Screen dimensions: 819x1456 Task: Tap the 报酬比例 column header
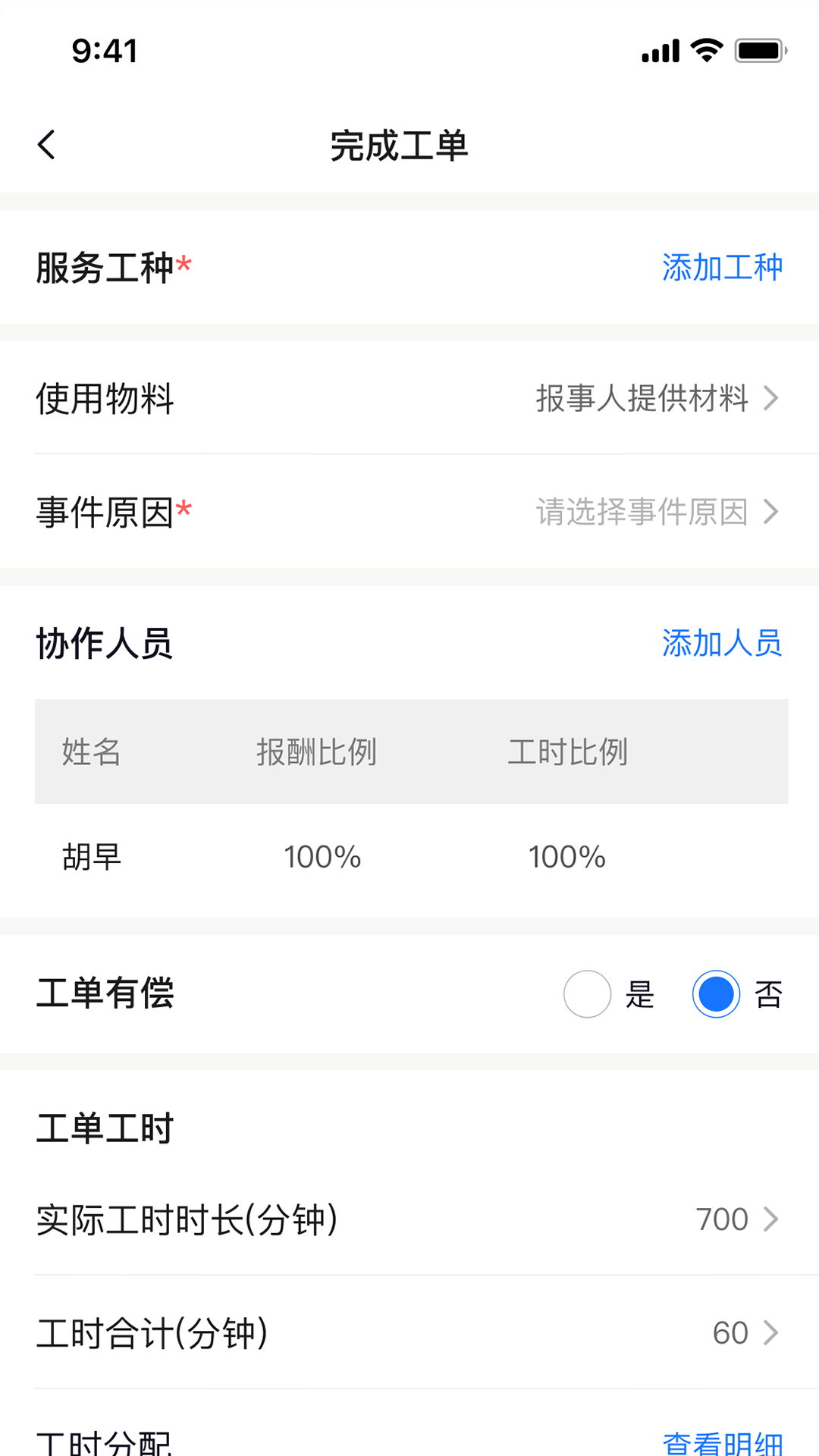click(x=318, y=752)
